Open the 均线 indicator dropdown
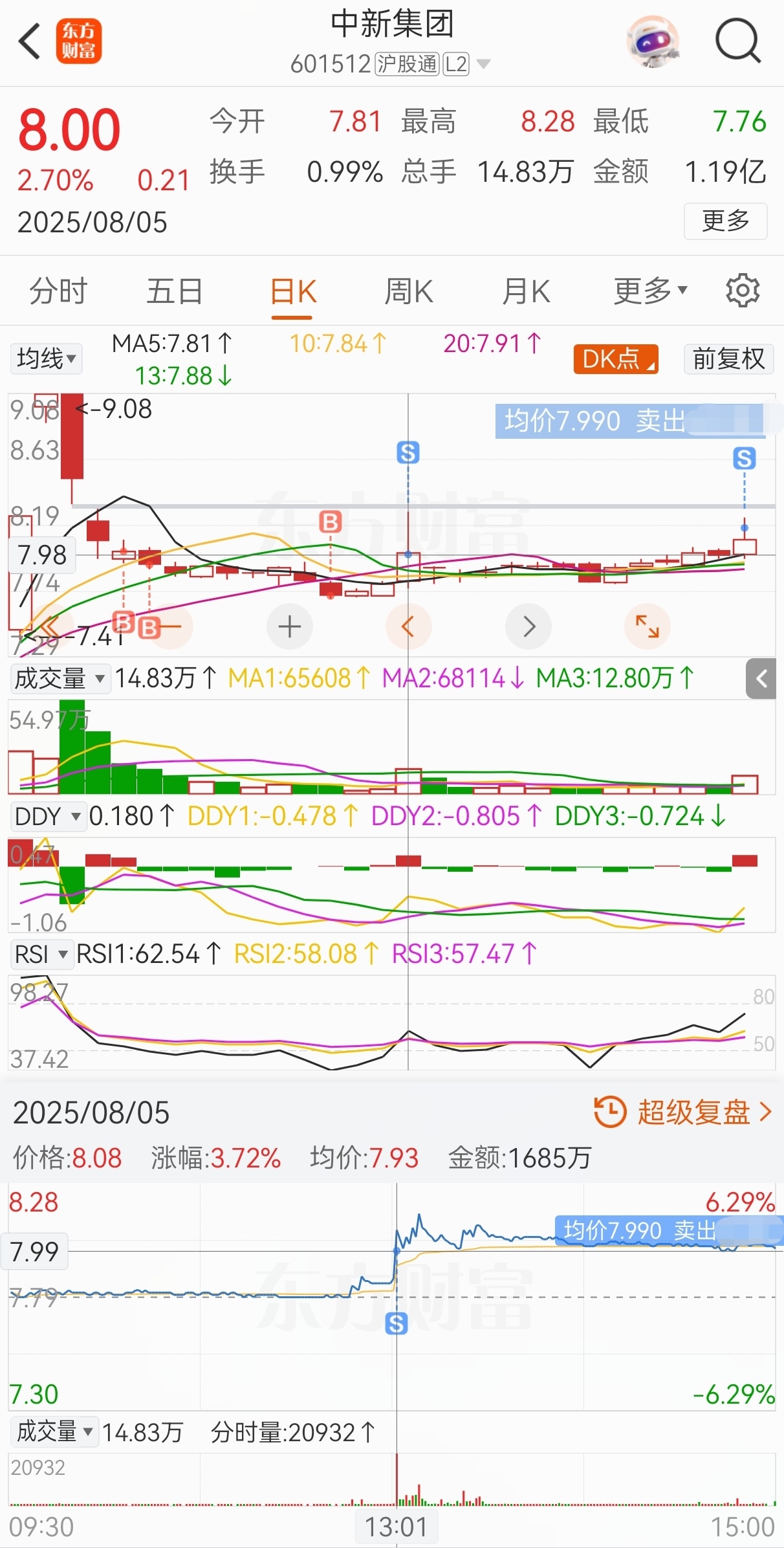This screenshot has height=1548, width=784. tap(47, 359)
